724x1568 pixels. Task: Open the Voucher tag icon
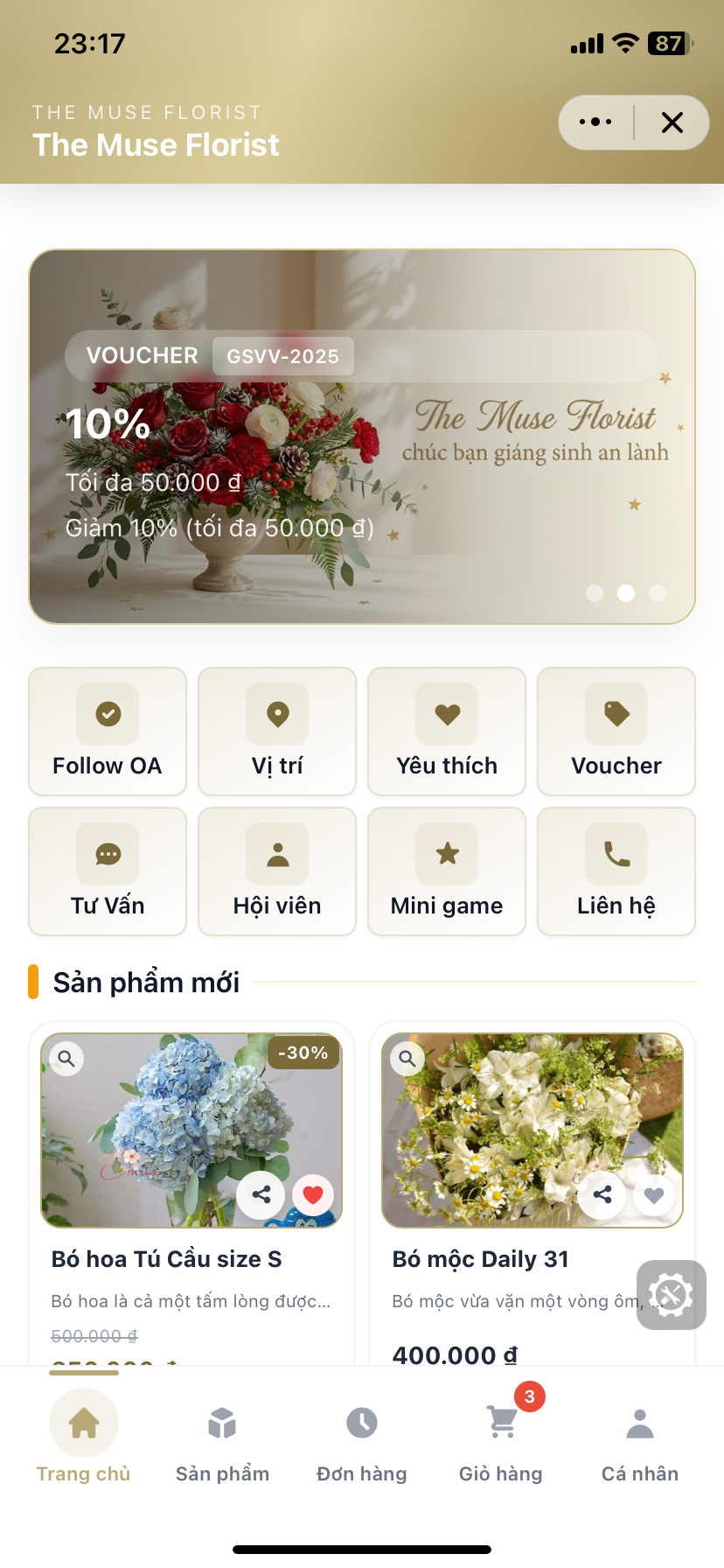[x=616, y=714]
